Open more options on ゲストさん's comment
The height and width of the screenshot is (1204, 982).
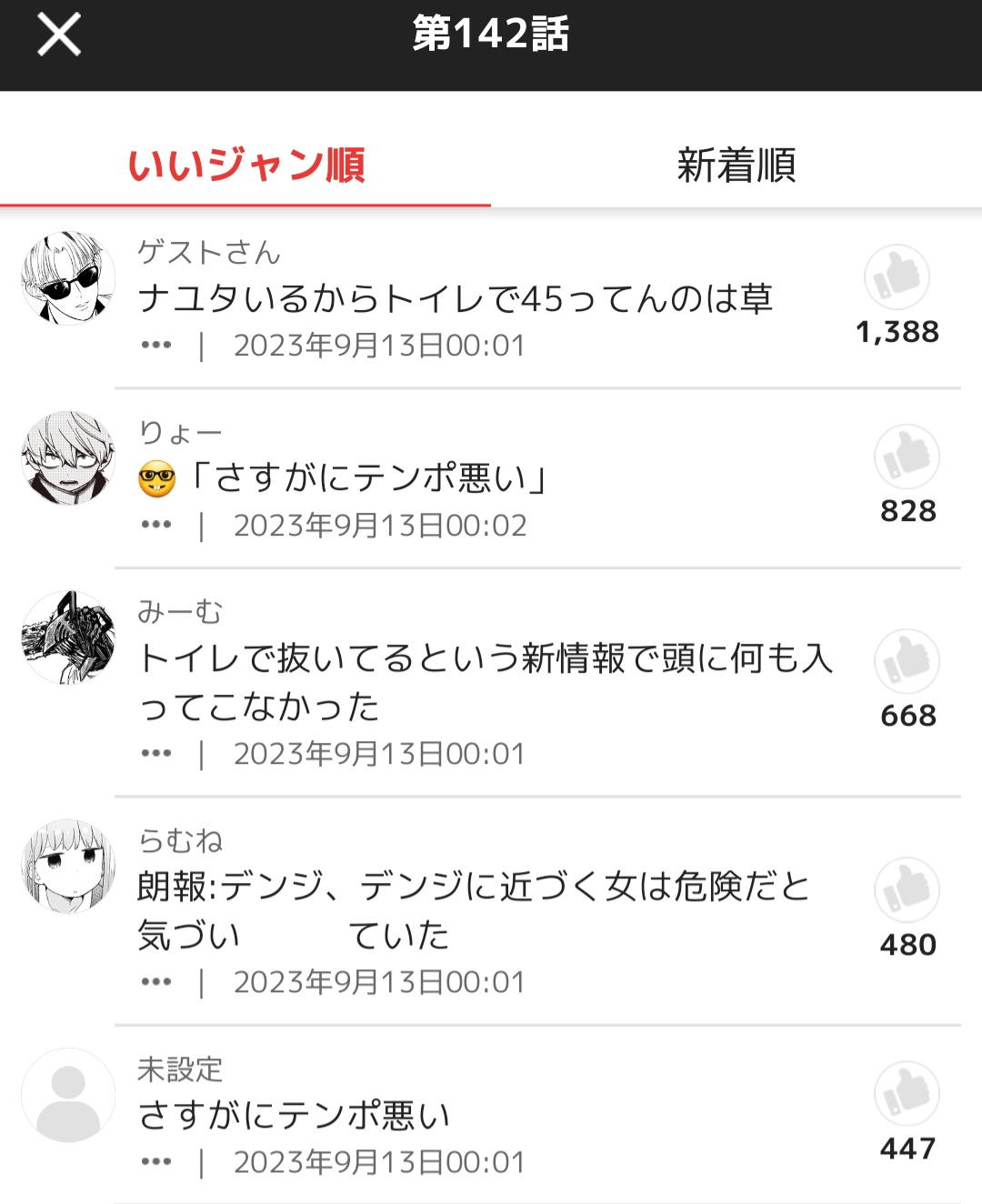click(x=156, y=346)
